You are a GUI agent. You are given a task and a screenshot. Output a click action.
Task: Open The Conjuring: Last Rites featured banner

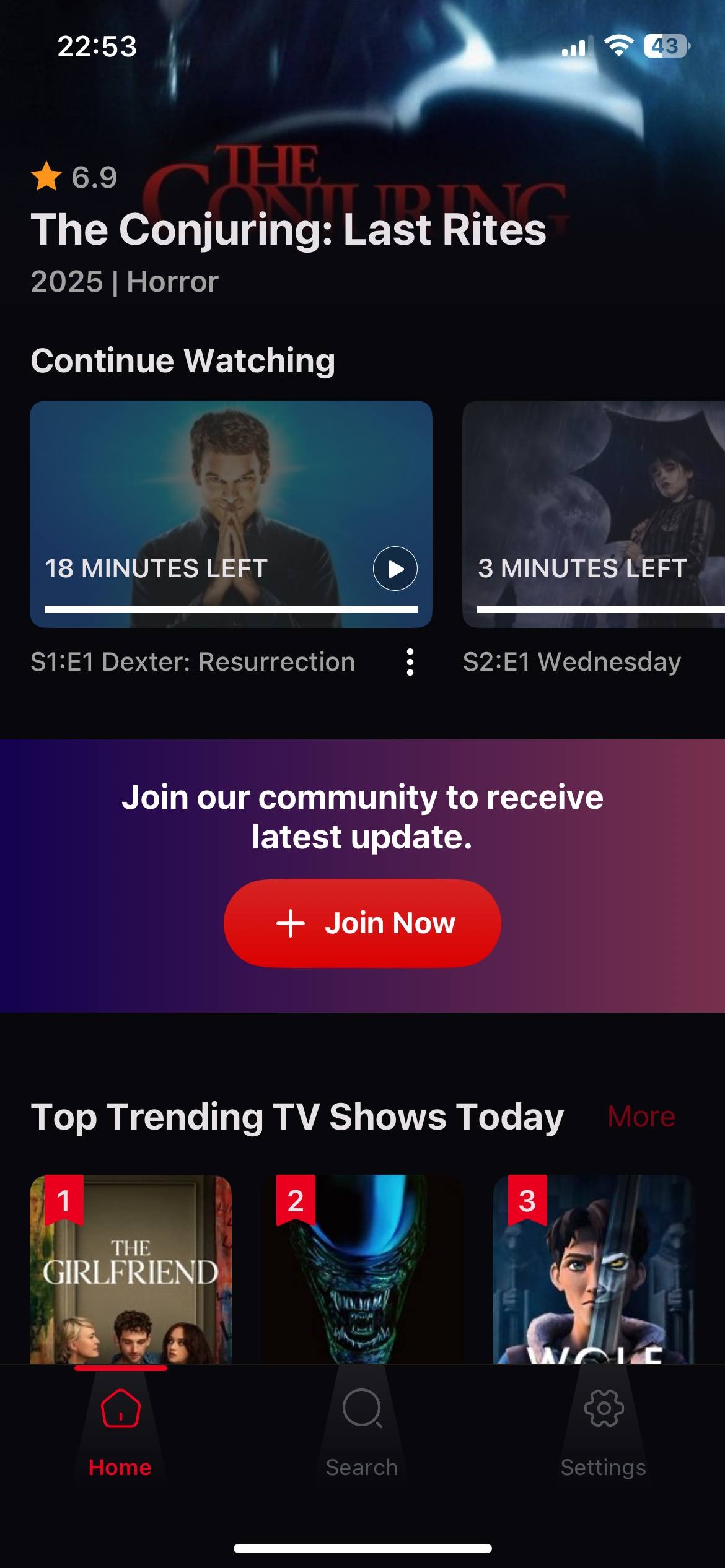[289, 229]
